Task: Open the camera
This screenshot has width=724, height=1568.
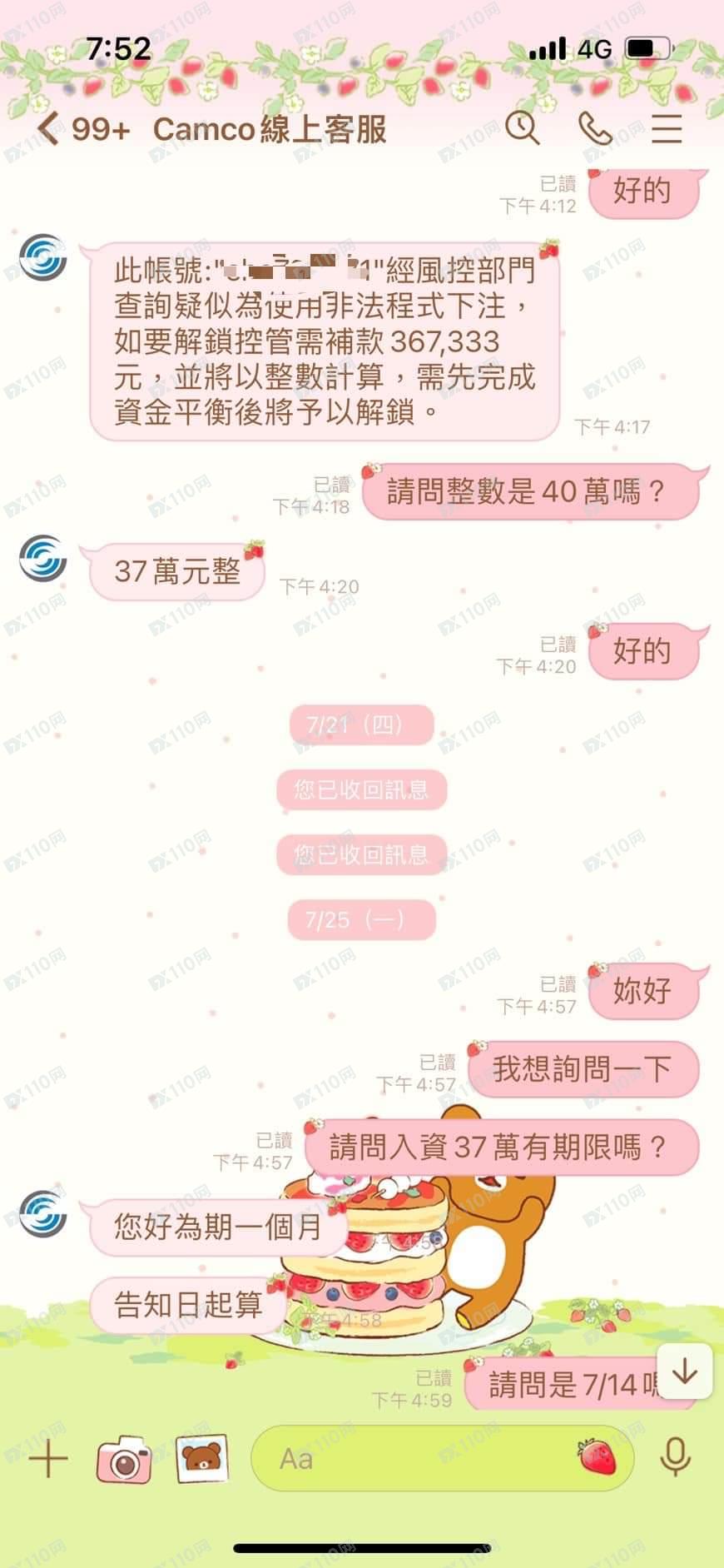Action: click(124, 1459)
